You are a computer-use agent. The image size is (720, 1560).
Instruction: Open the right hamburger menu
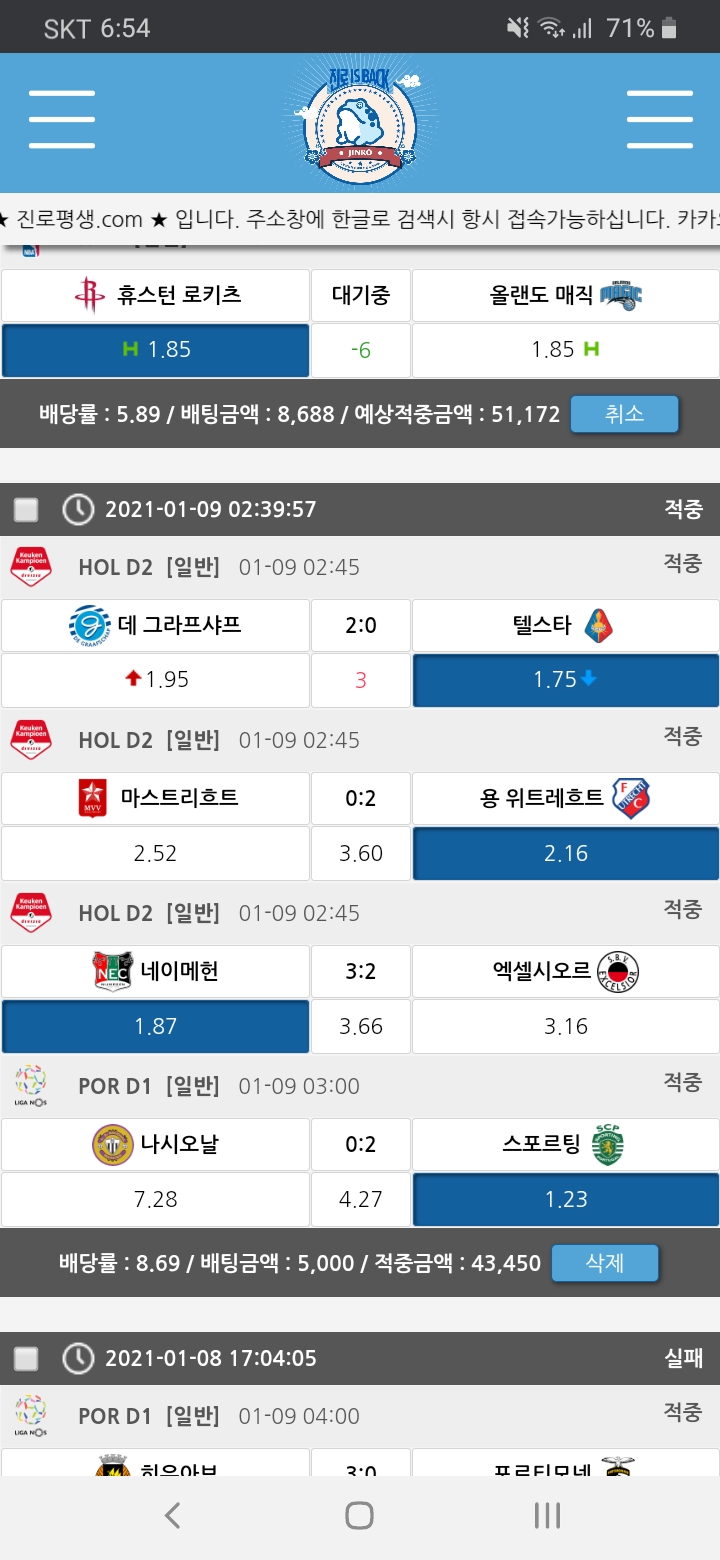tap(659, 120)
